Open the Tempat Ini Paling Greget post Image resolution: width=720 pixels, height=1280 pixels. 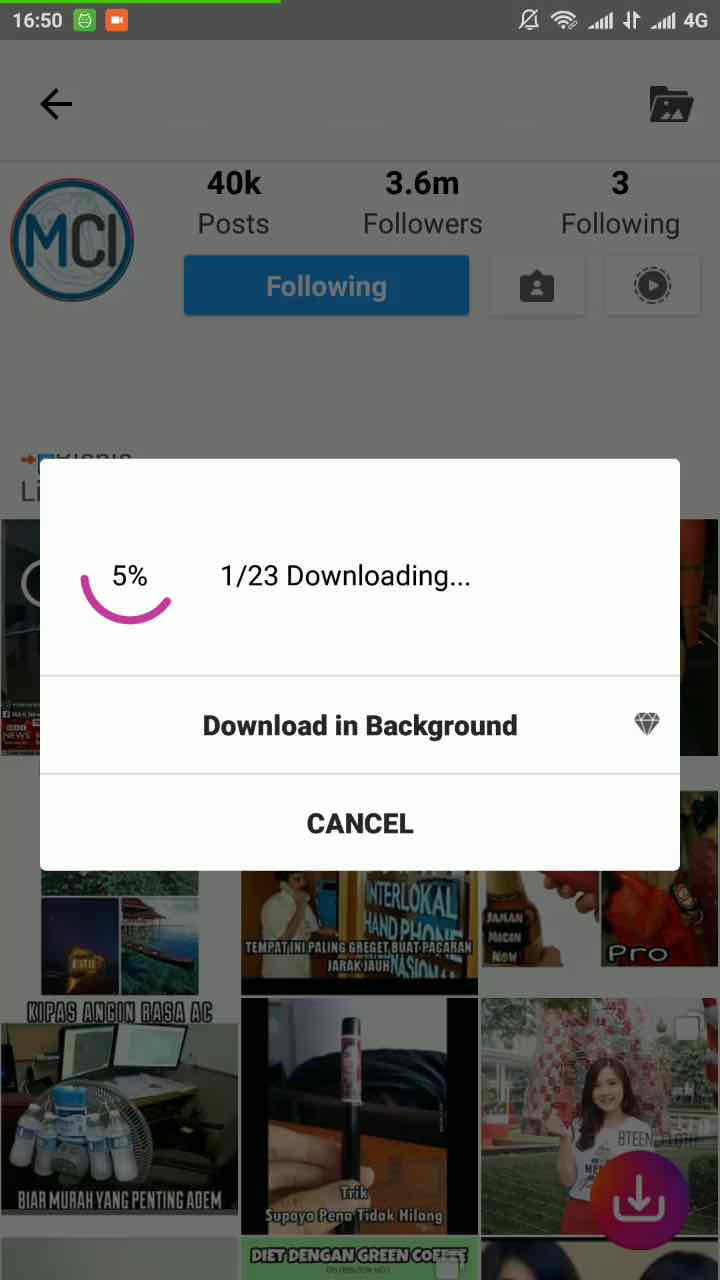click(x=359, y=930)
